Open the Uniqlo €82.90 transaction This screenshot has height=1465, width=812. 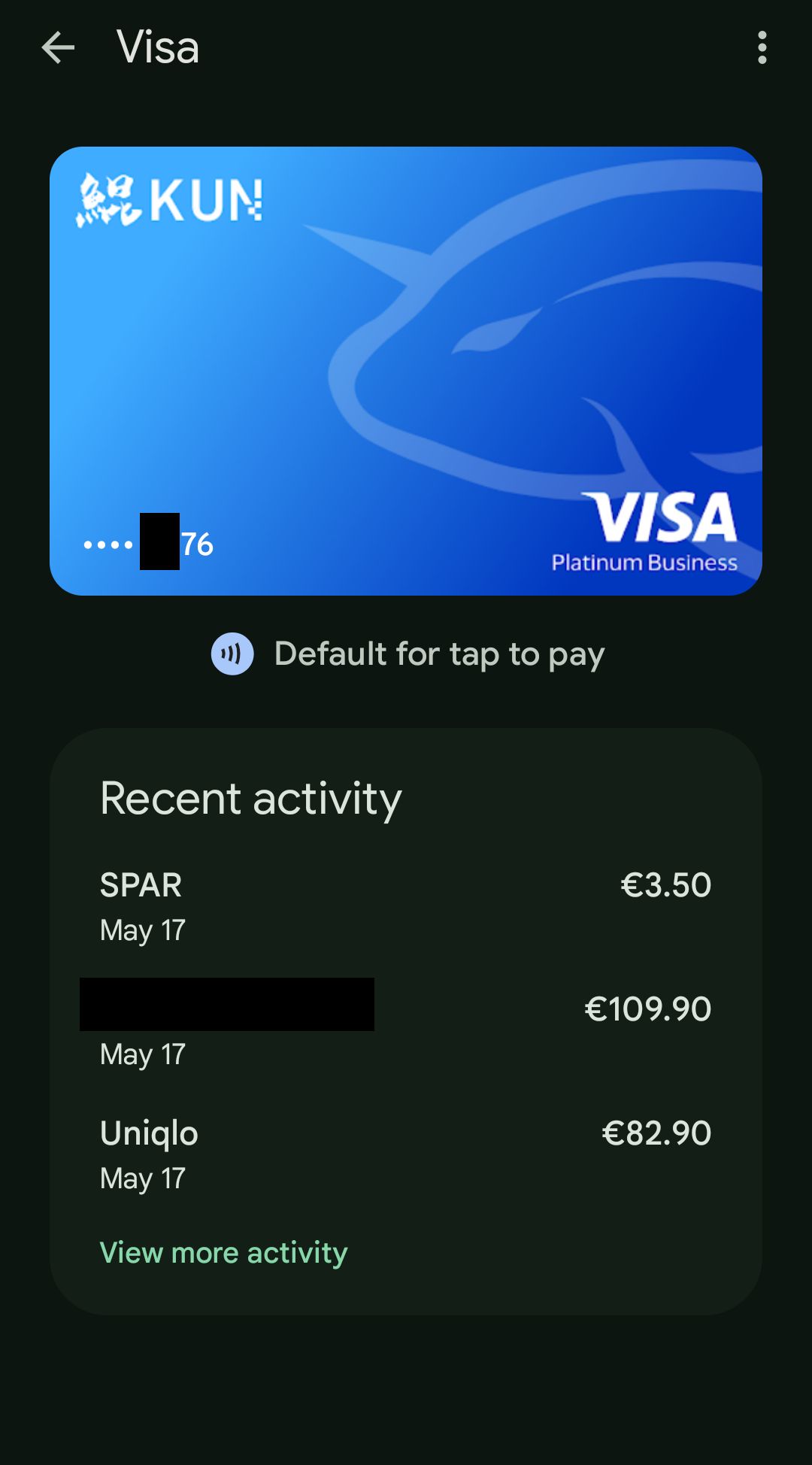point(406,1154)
